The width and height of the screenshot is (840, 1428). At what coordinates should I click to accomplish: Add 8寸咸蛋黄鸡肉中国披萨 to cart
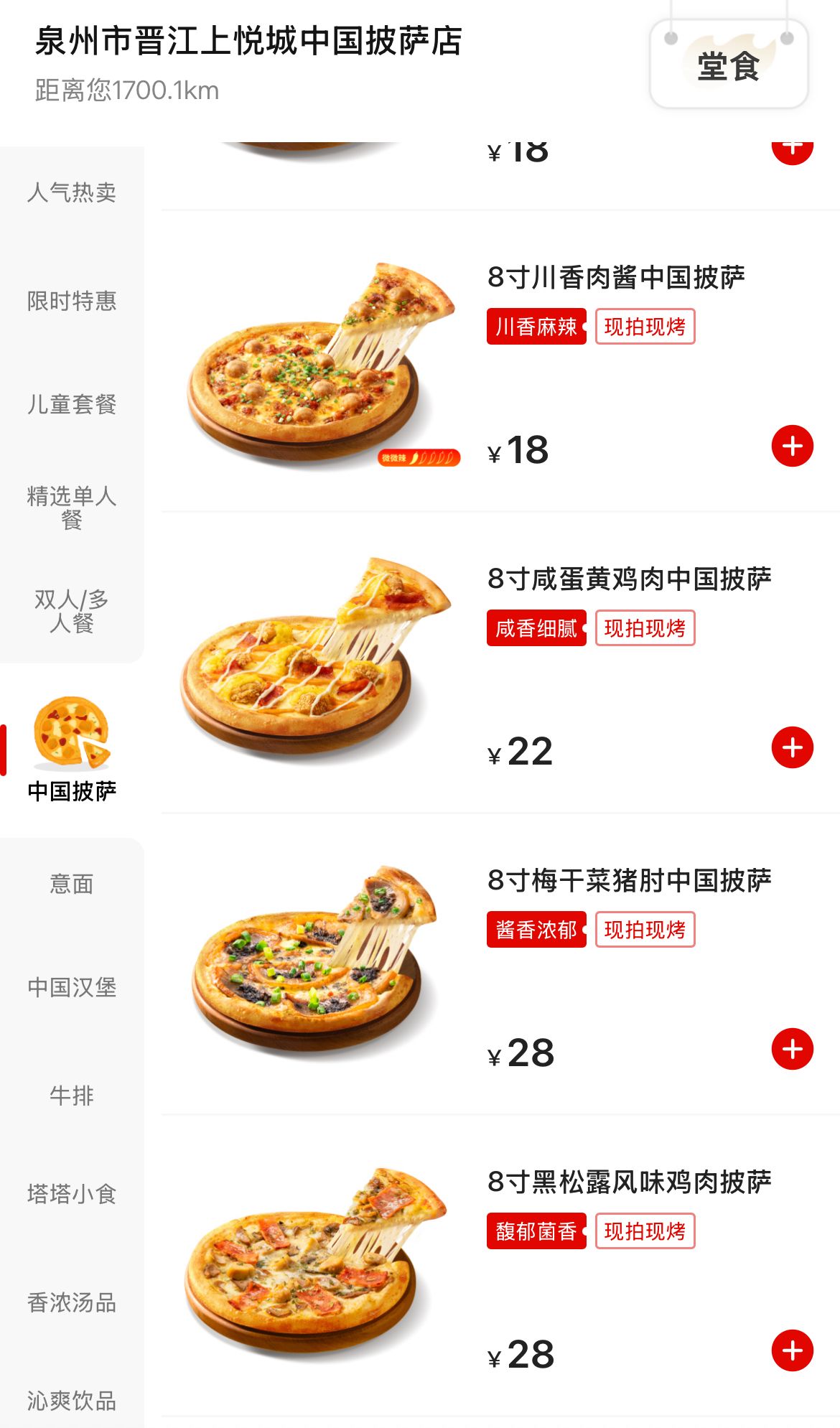tap(792, 748)
